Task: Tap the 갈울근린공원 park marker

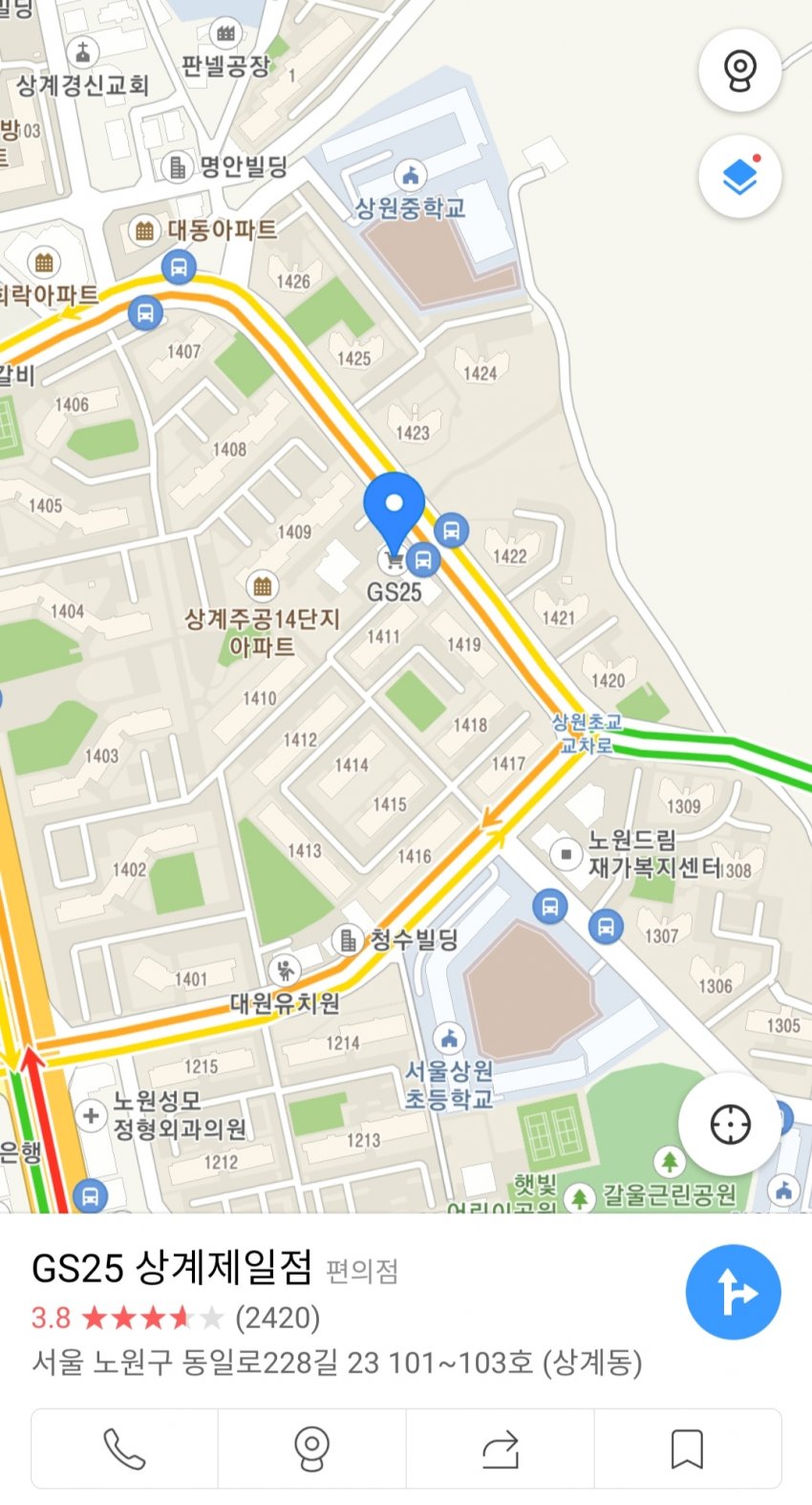Action: [x=579, y=1196]
